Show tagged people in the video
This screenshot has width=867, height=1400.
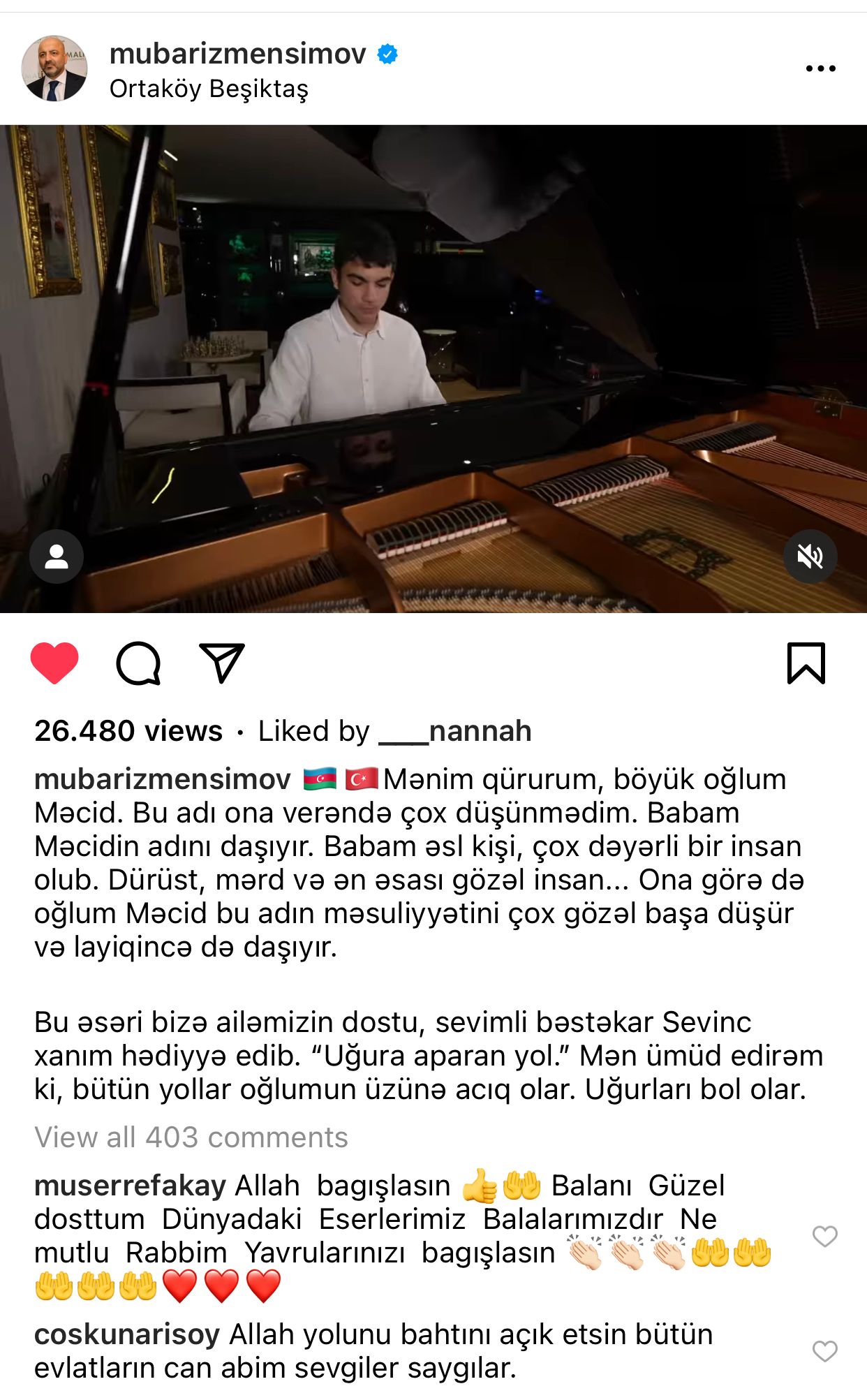(x=57, y=557)
